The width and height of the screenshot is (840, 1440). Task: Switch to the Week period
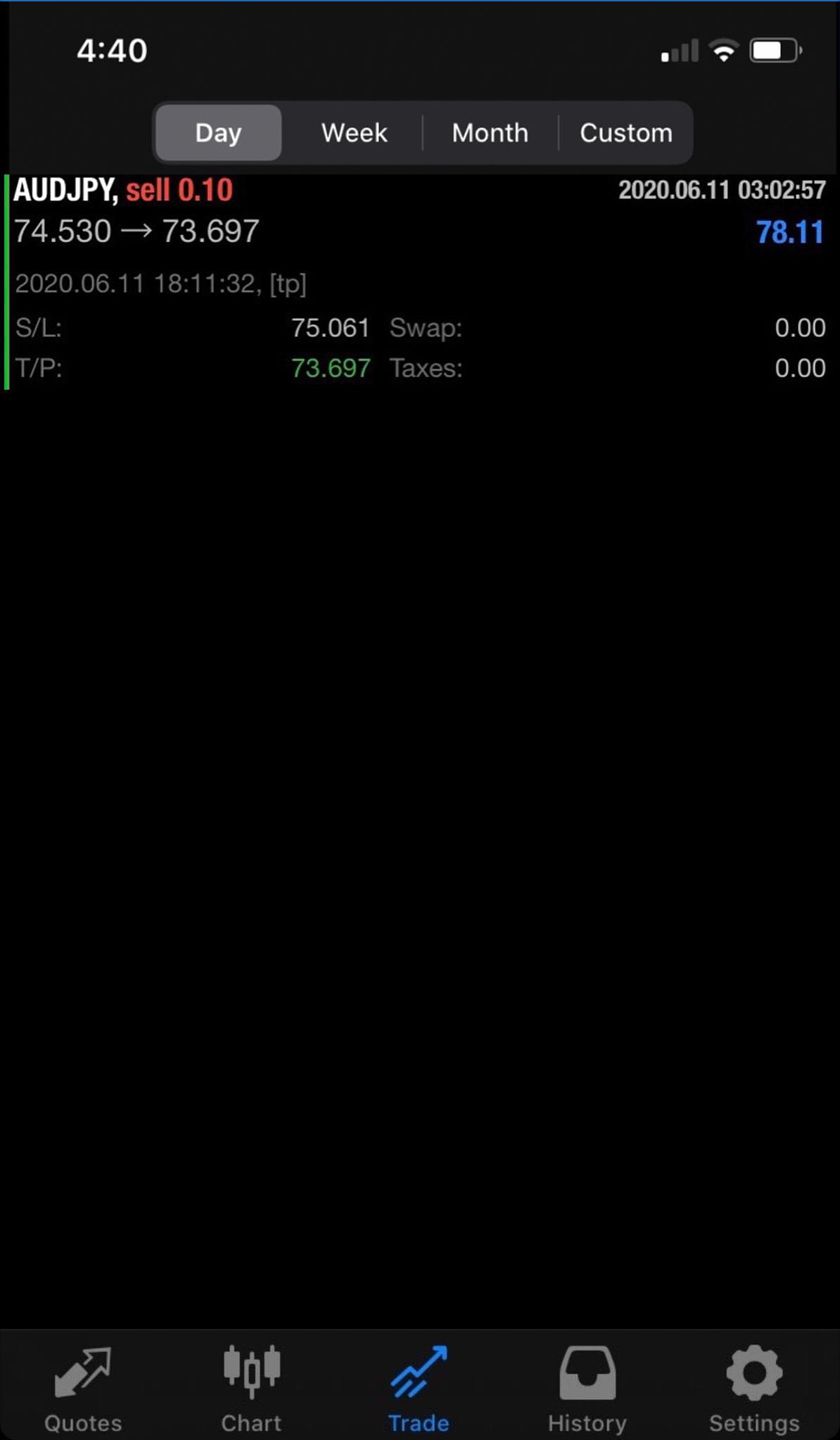tap(354, 132)
